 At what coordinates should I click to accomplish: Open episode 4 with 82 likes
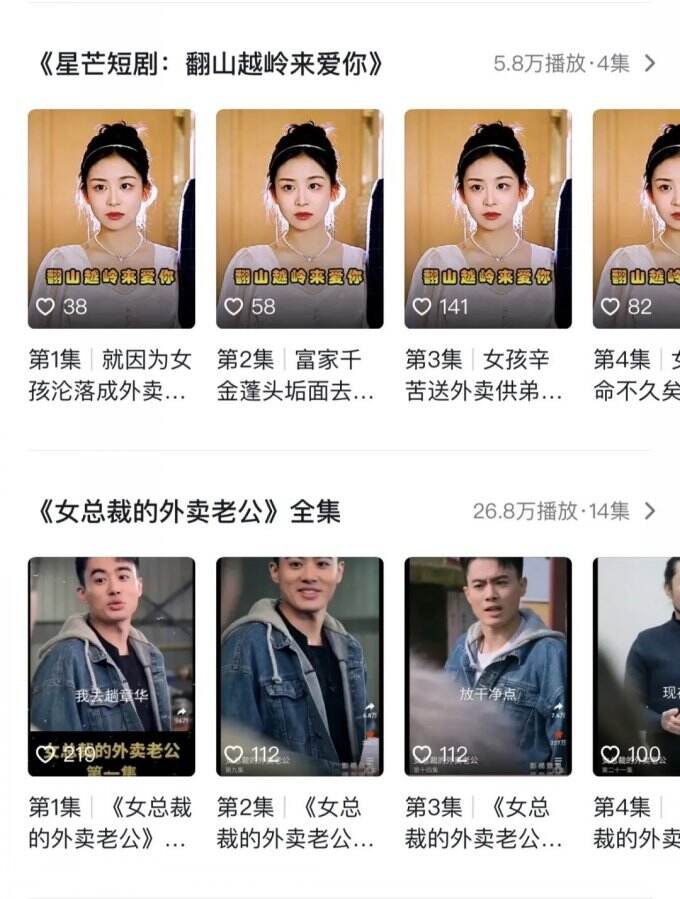(636, 218)
